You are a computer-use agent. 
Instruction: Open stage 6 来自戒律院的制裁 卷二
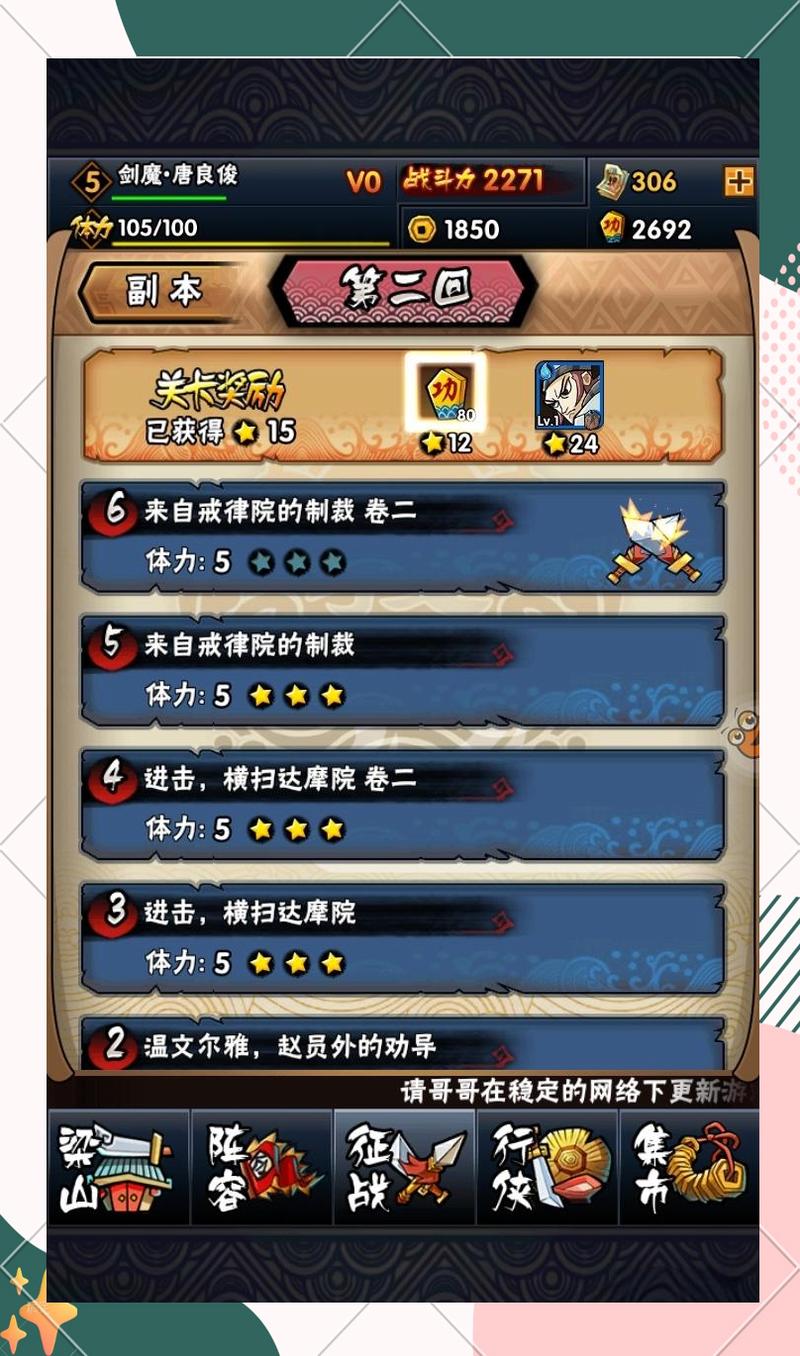[400, 537]
